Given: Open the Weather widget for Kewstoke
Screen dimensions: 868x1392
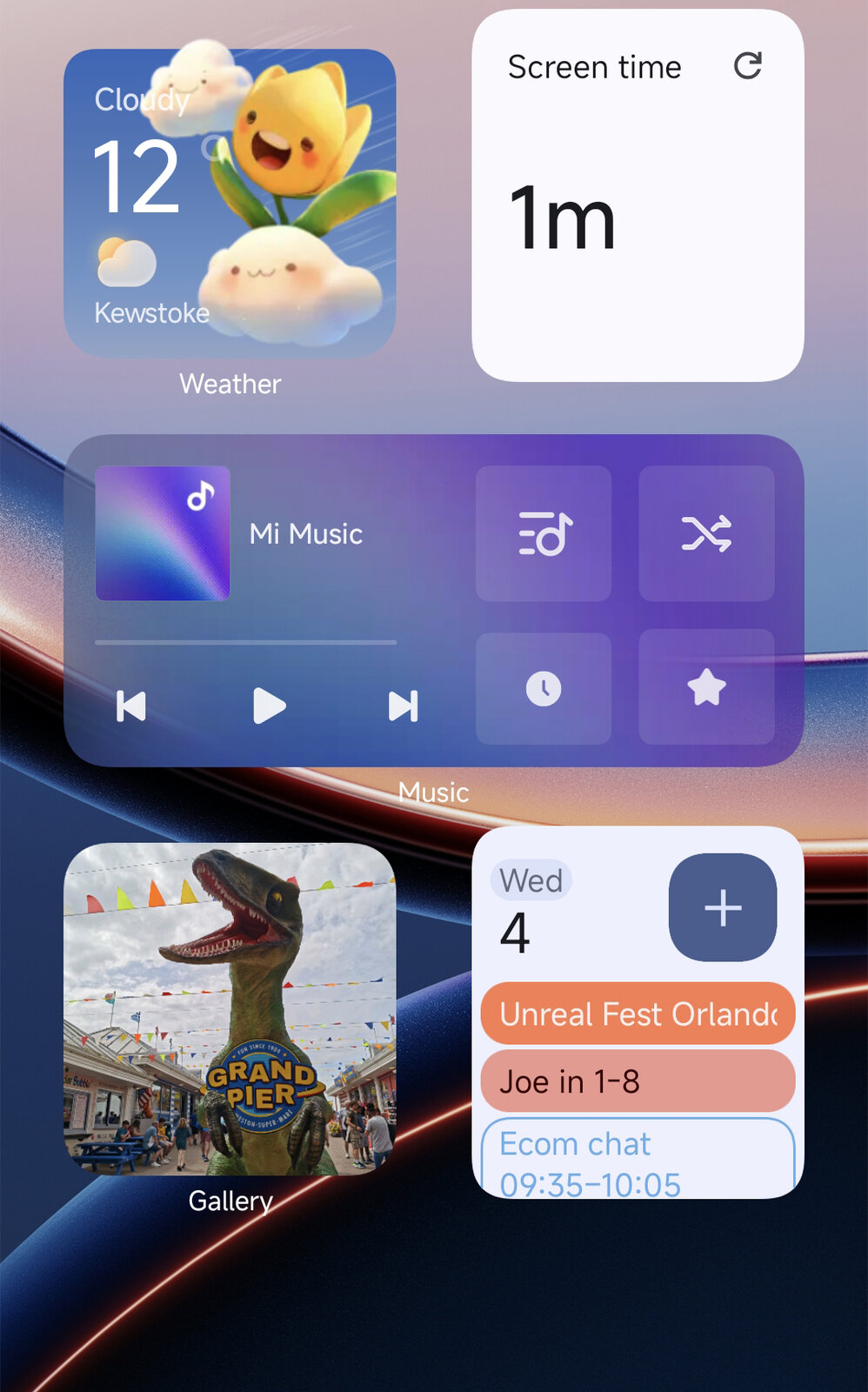Looking at the screenshot, I should click(x=230, y=203).
